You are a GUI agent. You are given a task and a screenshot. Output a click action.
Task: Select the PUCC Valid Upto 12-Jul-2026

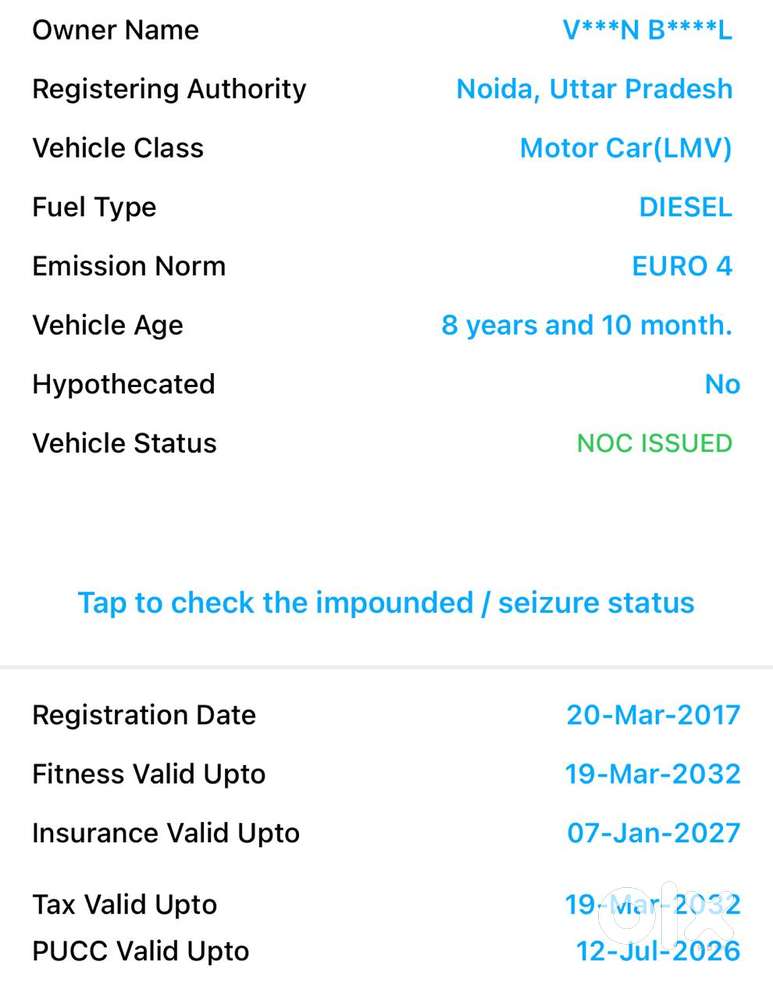pos(657,951)
